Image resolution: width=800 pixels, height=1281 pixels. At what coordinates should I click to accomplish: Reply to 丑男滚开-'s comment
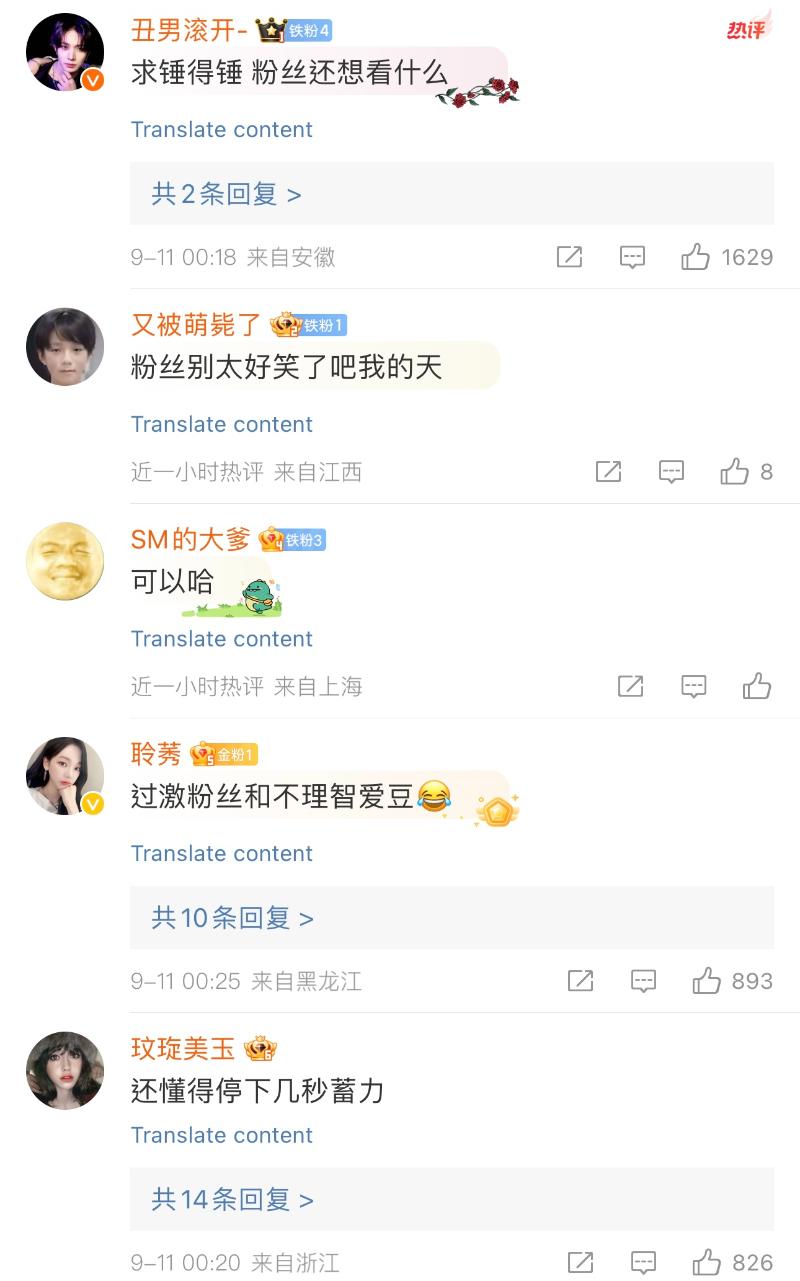tap(632, 258)
